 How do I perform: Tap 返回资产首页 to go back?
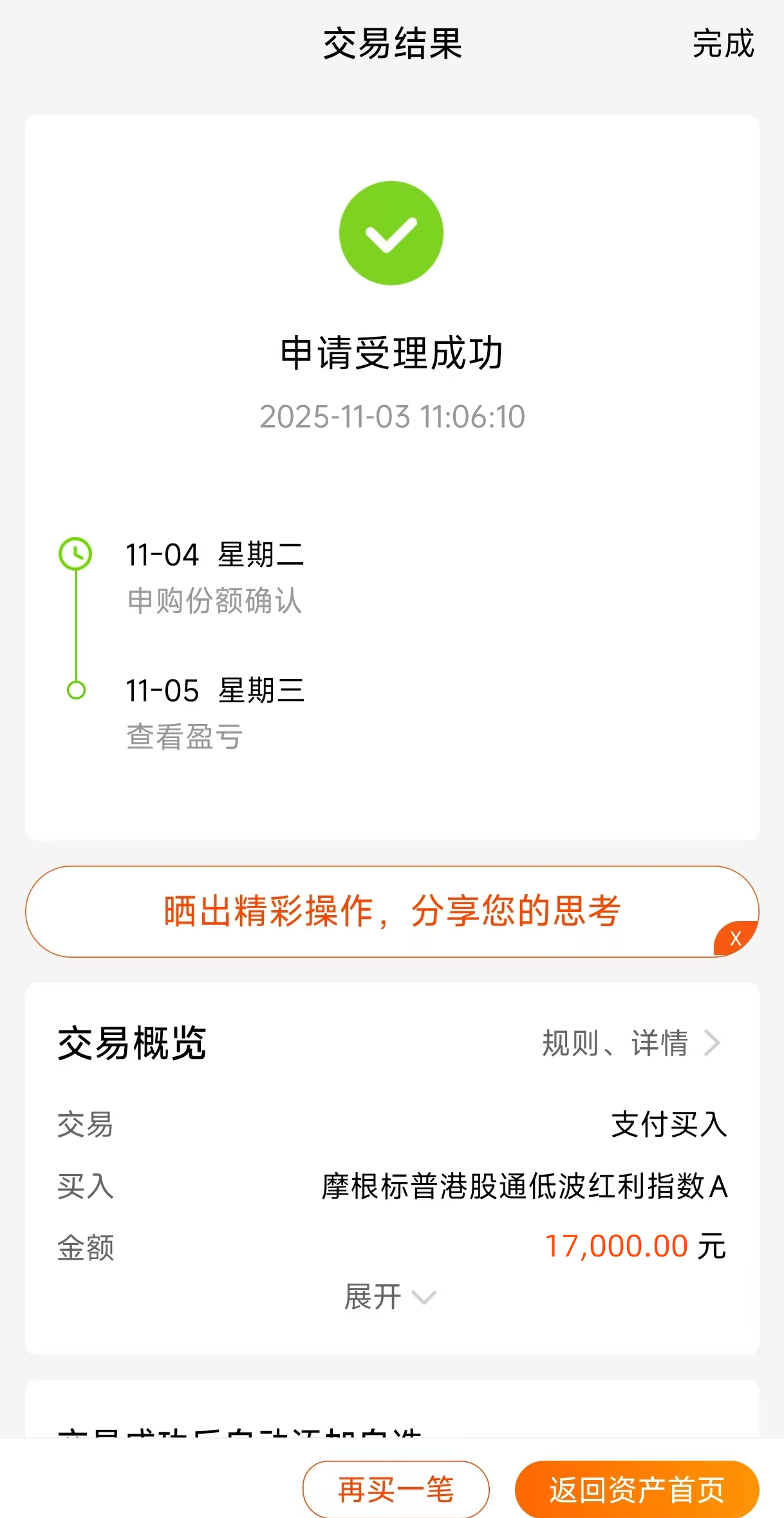point(638,1488)
